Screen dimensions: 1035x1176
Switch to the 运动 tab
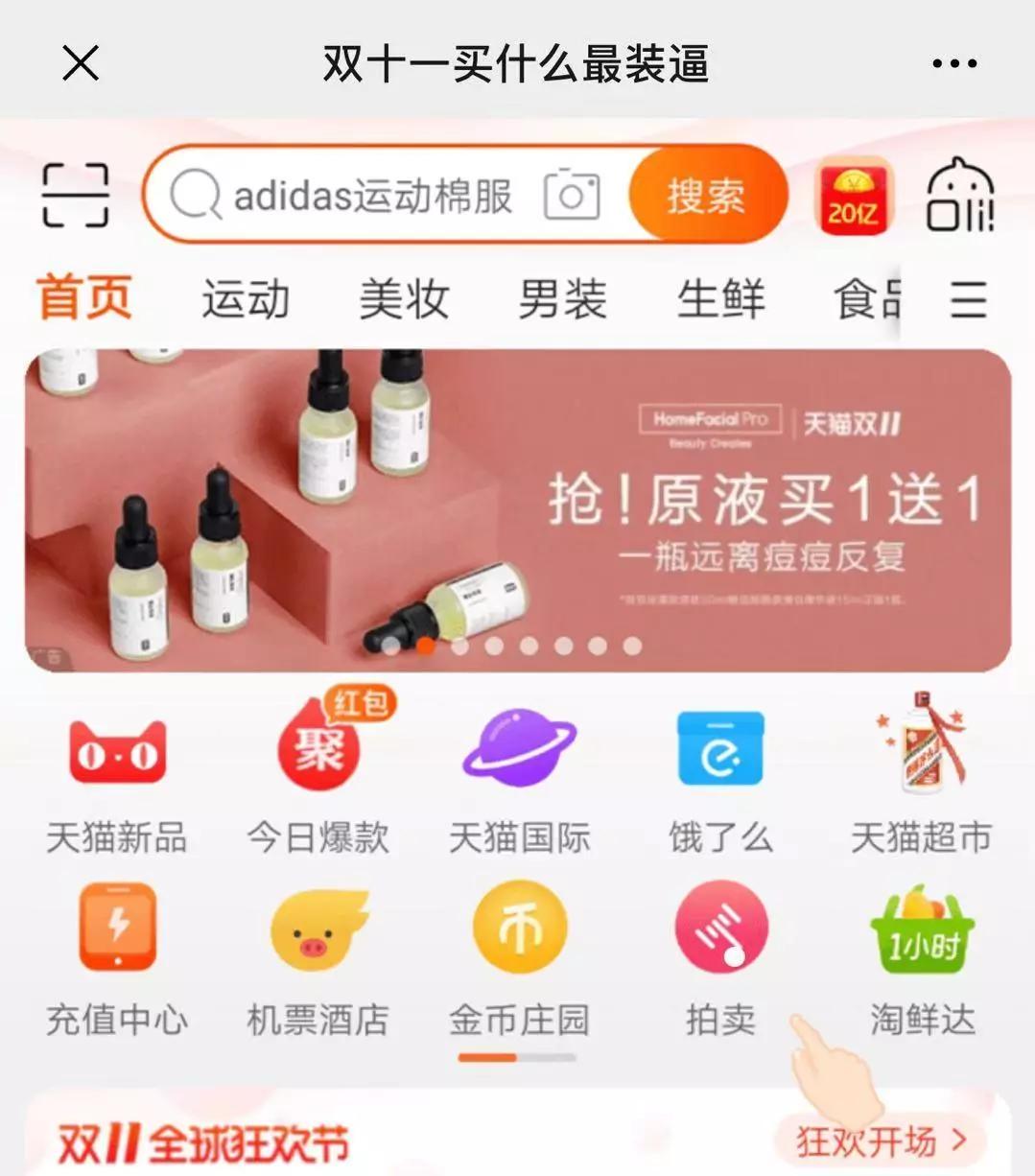click(x=246, y=298)
